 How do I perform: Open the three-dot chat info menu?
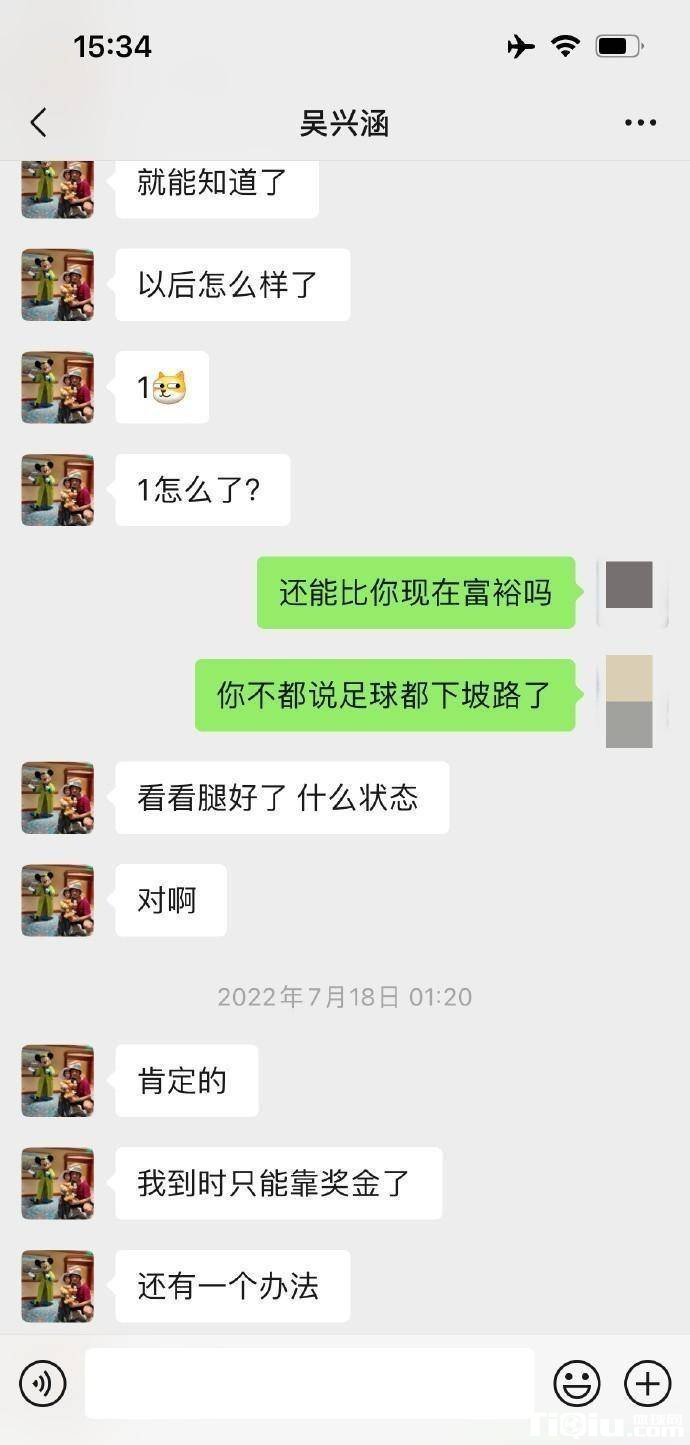pos(640,123)
